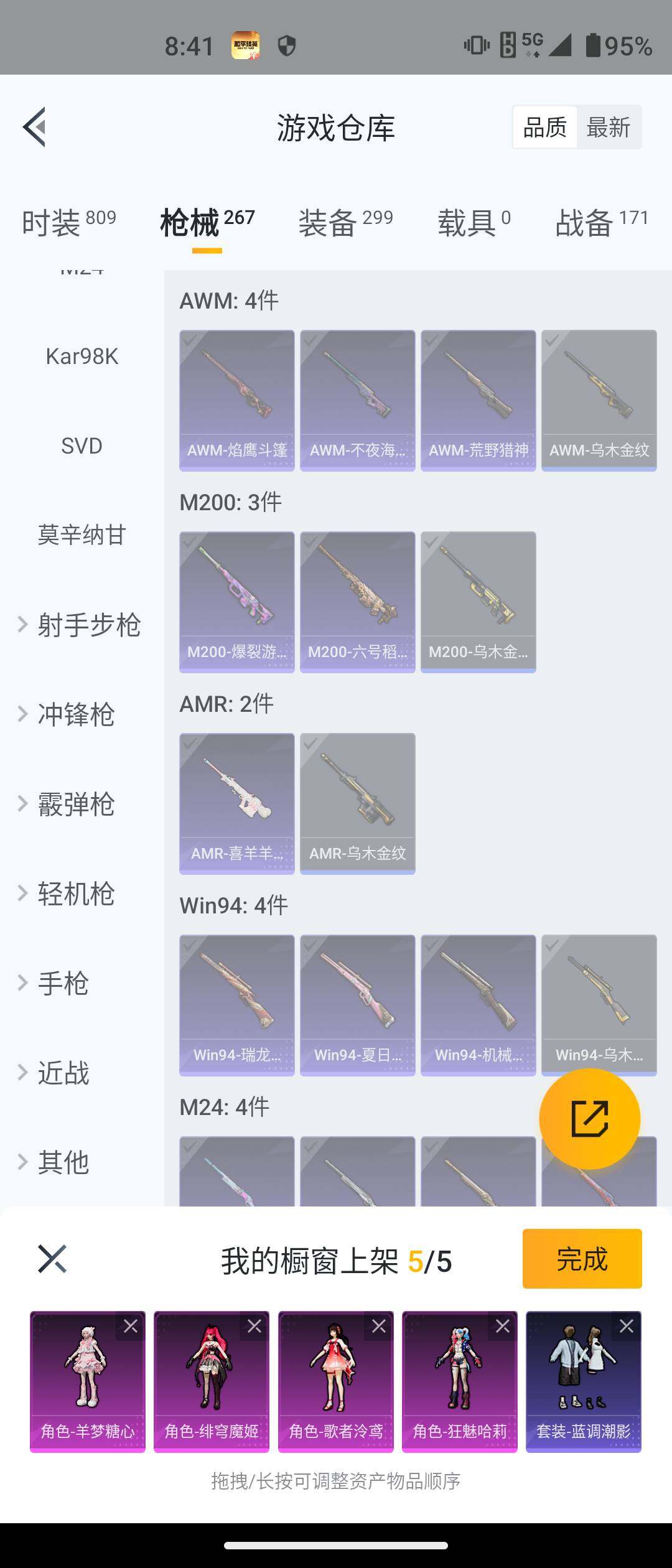Sort warehouse by 最新
The width and height of the screenshot is (672, 1568).
pos(608,128)
